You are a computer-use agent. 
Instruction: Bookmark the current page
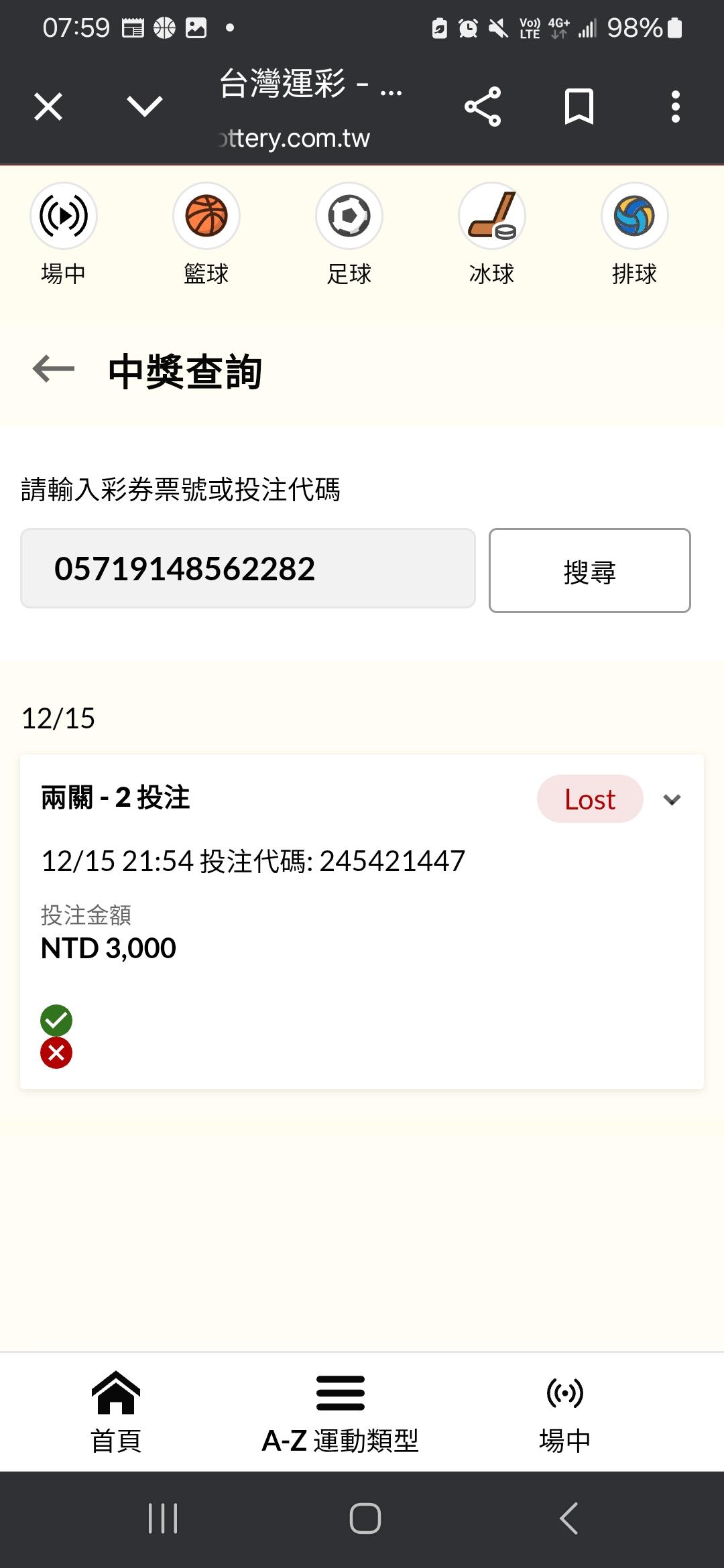point(579,107)
